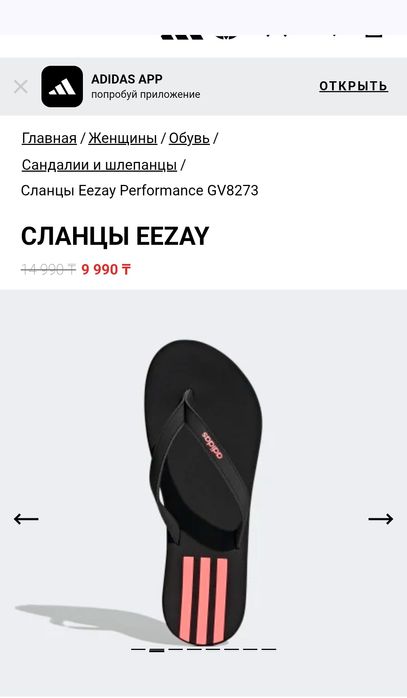407x698 pixels.
Task: Show the next product photo
Action: click(x=381, y=519)
